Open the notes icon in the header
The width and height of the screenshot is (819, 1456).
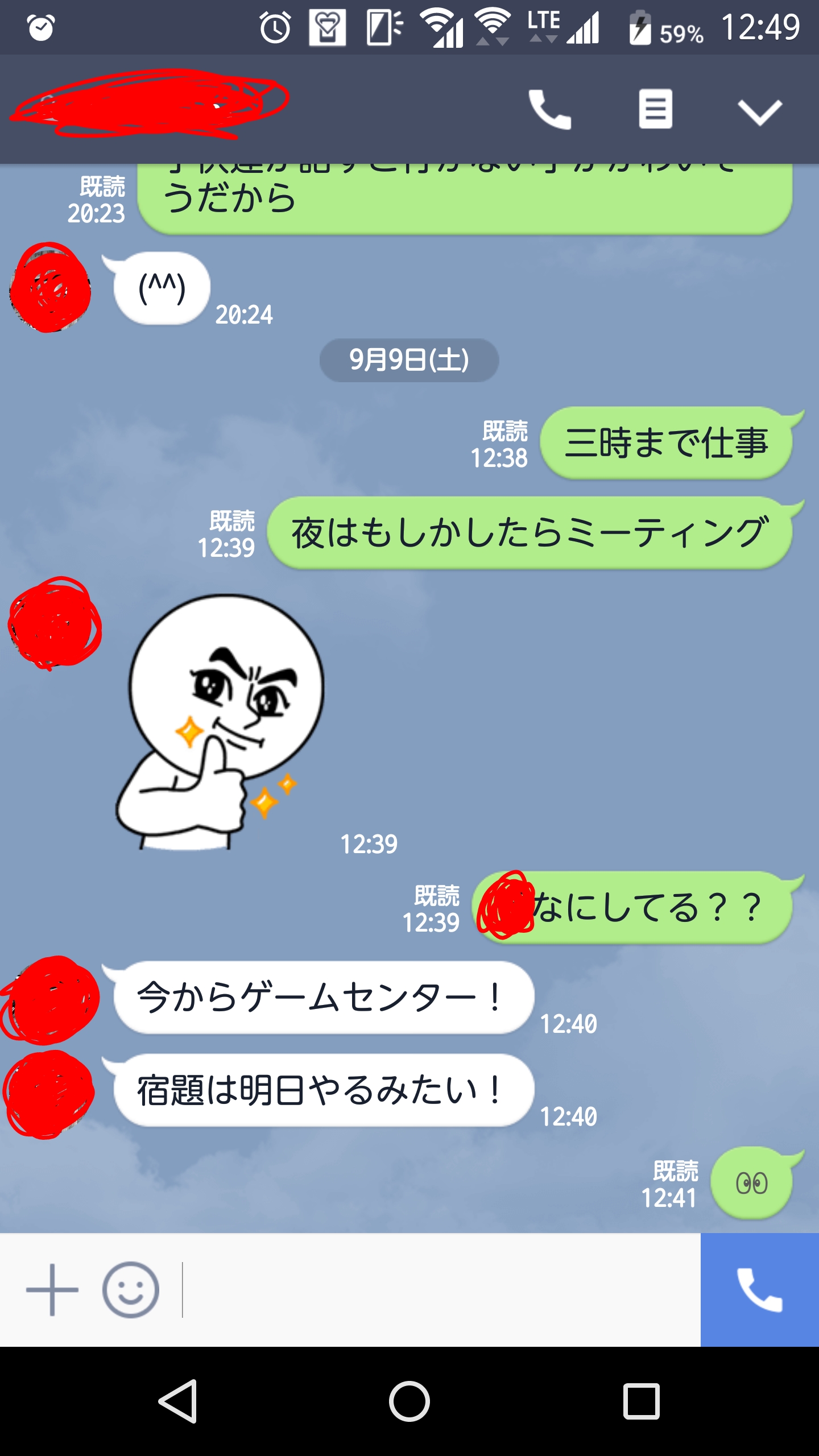(655, 109)
